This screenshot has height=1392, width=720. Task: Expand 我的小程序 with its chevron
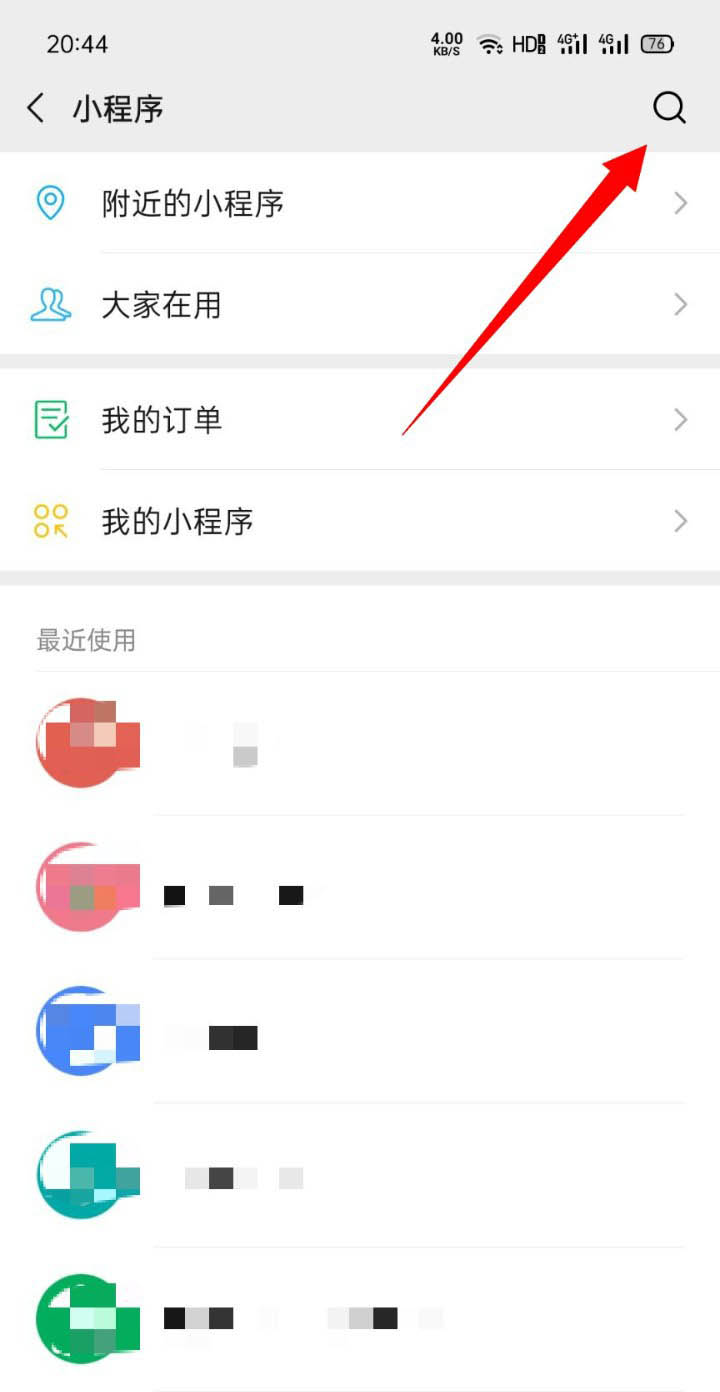tap(681, 521)
